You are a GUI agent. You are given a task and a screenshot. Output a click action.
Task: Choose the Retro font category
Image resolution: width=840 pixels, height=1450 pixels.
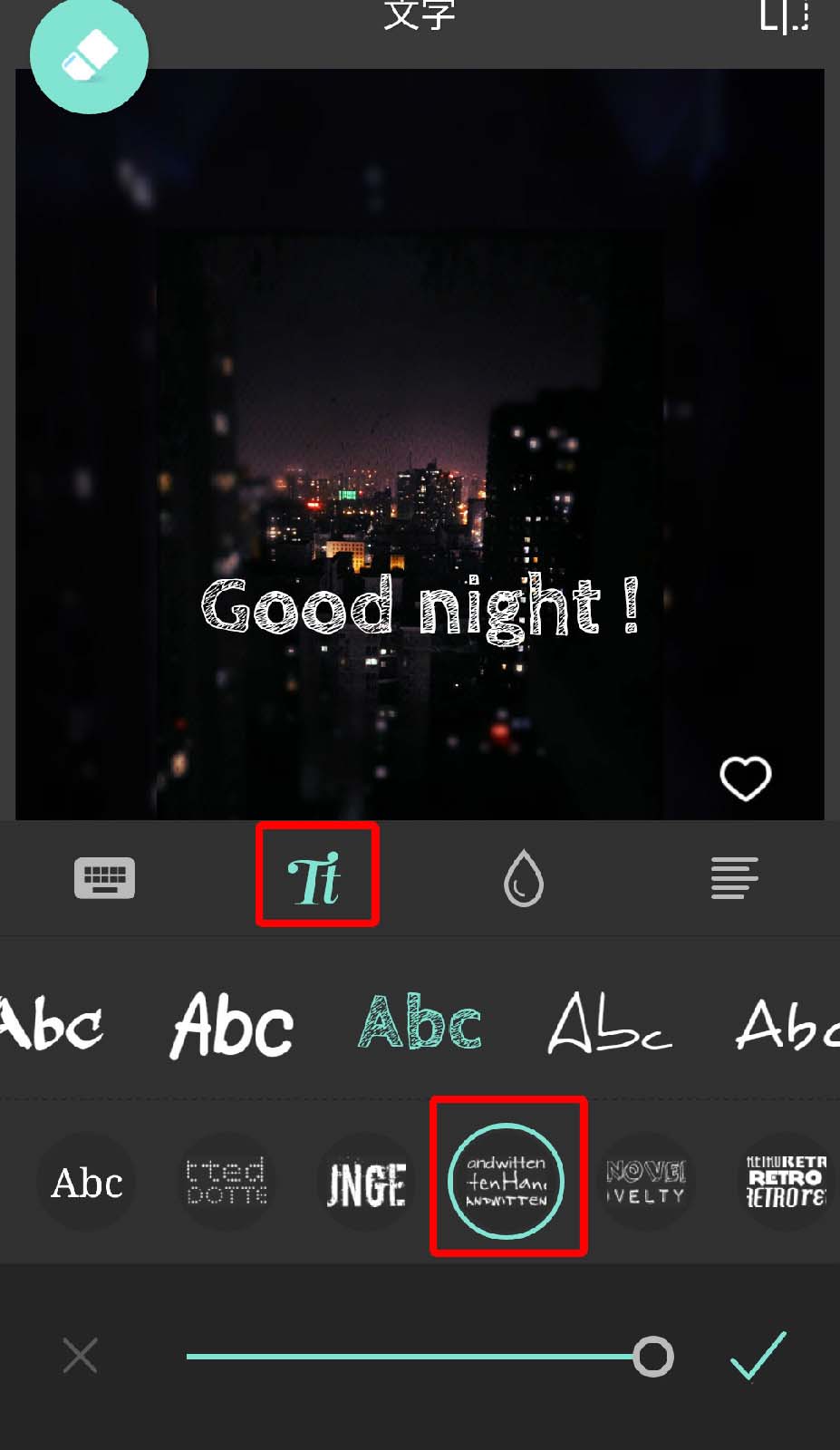tap(785, 1182)
